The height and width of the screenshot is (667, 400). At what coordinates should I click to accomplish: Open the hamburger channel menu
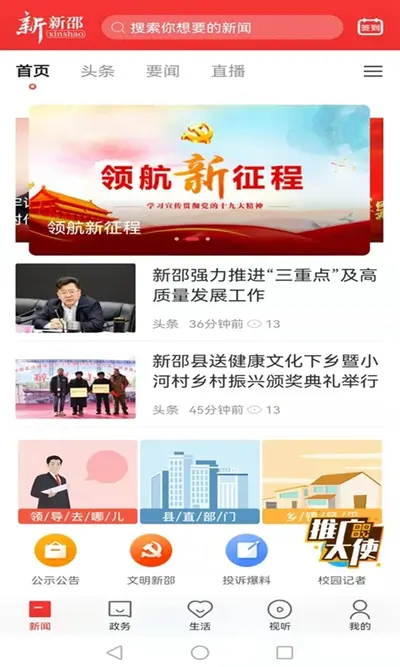point(373,71)
